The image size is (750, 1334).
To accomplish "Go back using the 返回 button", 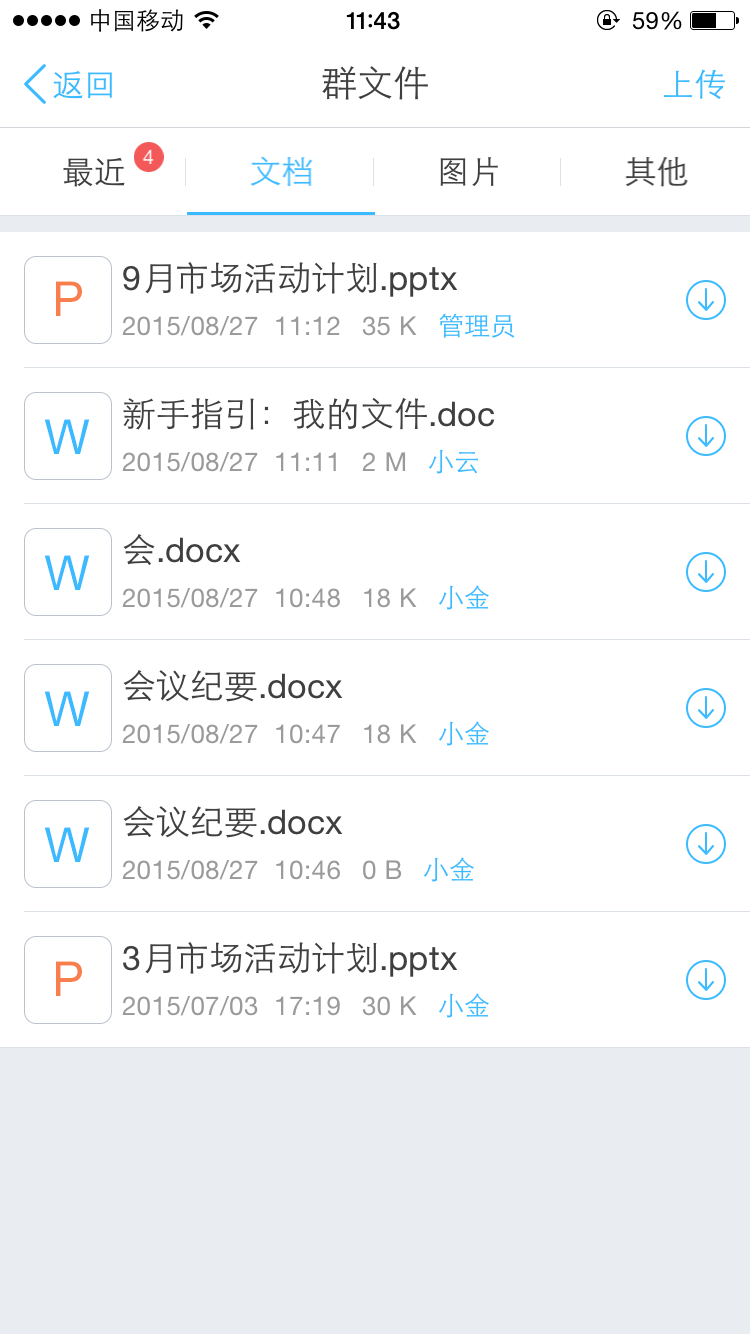I will 70,85.
